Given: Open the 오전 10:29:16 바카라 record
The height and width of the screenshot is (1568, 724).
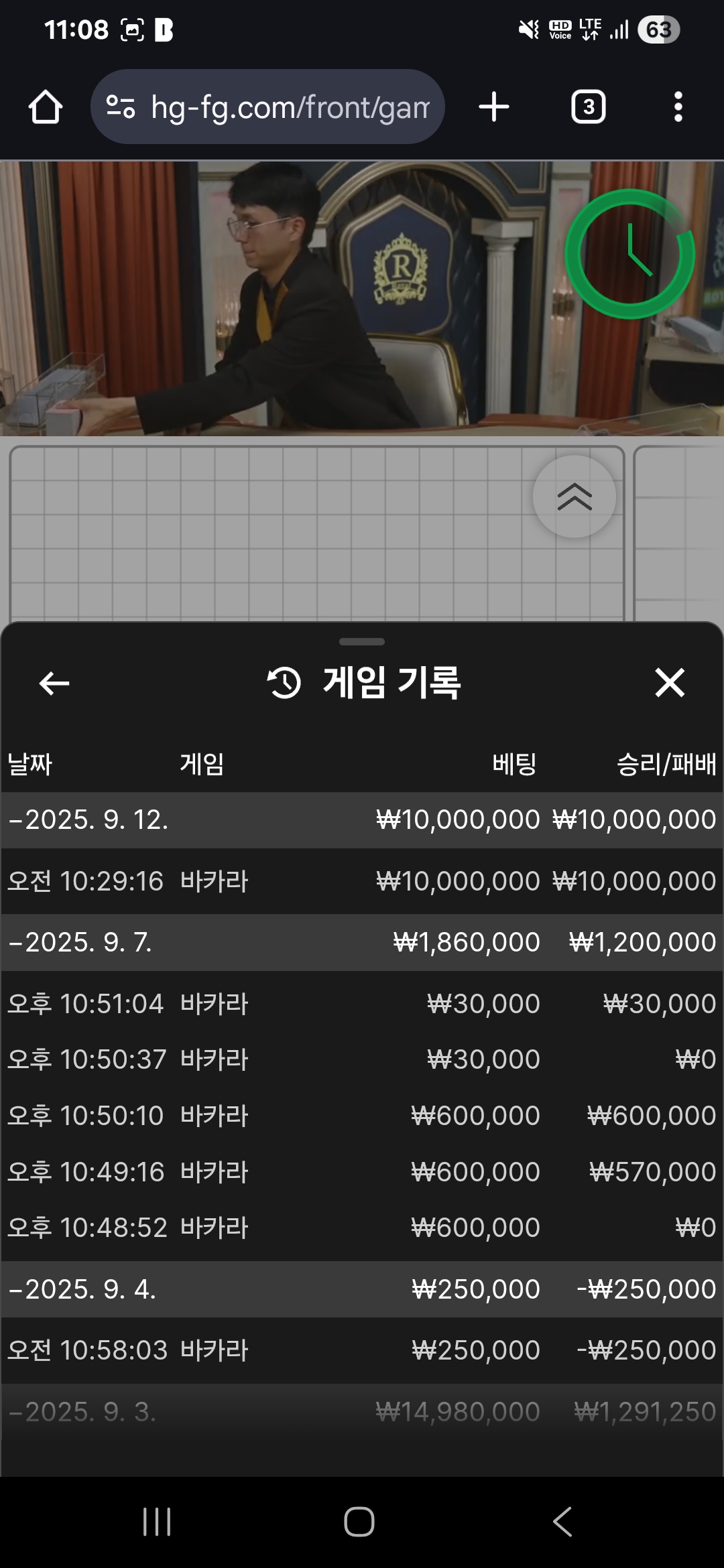Looking at the screenshot, I should [362, 881].
